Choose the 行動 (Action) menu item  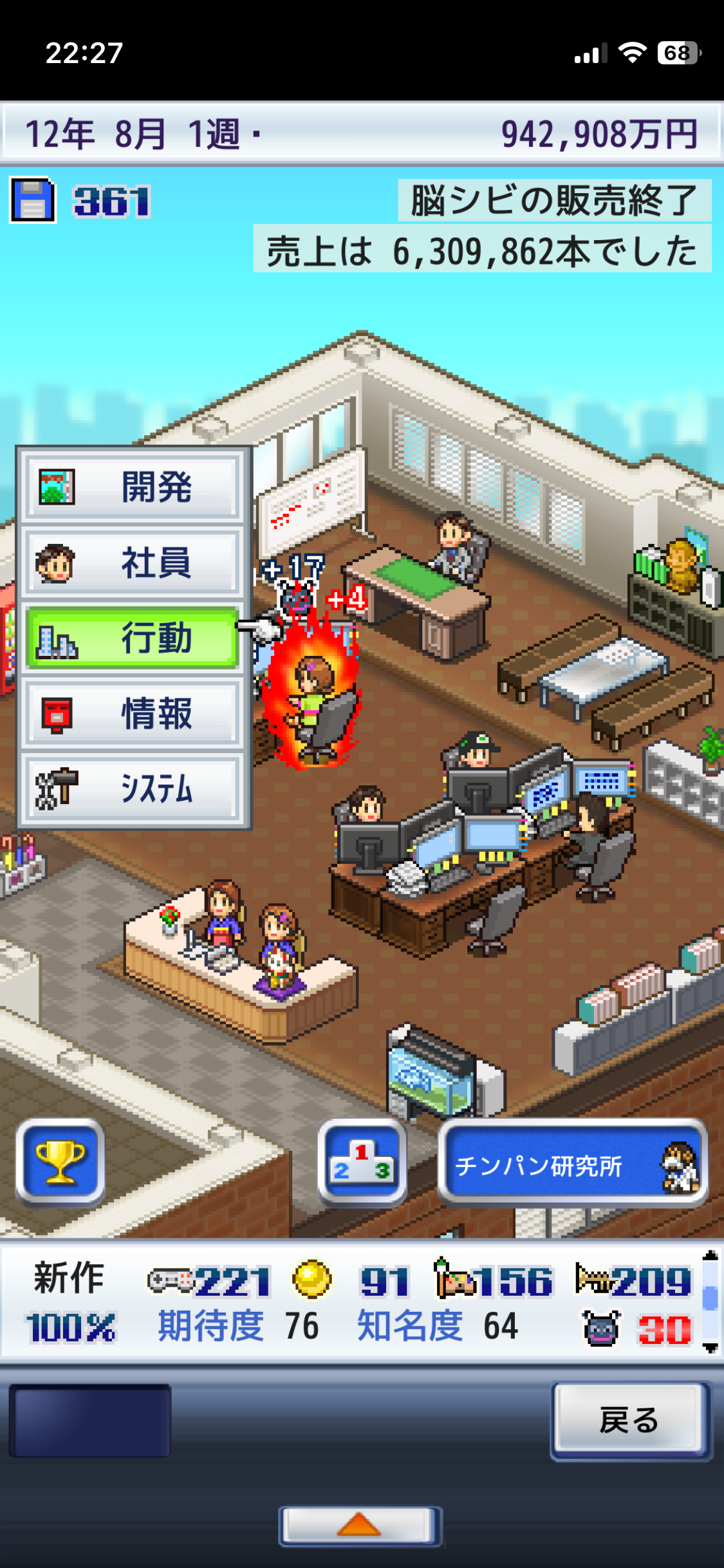(x=133, y=638)
